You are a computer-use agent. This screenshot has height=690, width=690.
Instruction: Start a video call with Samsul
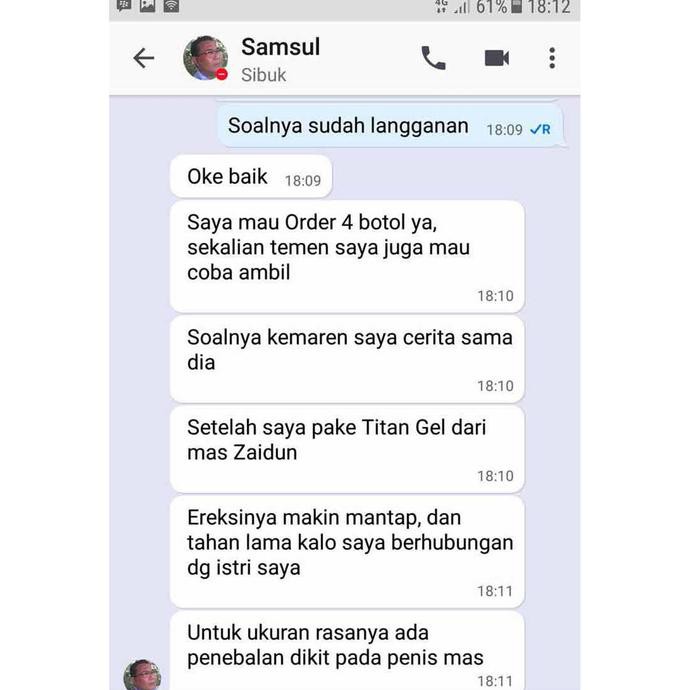[497, 58]
